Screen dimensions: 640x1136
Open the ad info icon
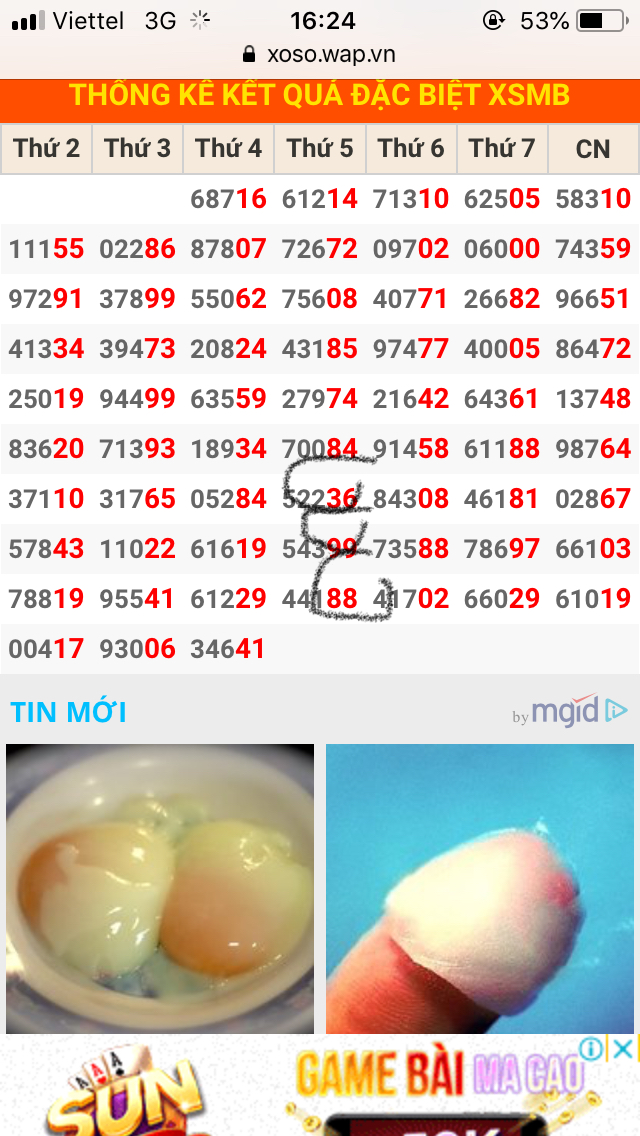point(591,1049)
